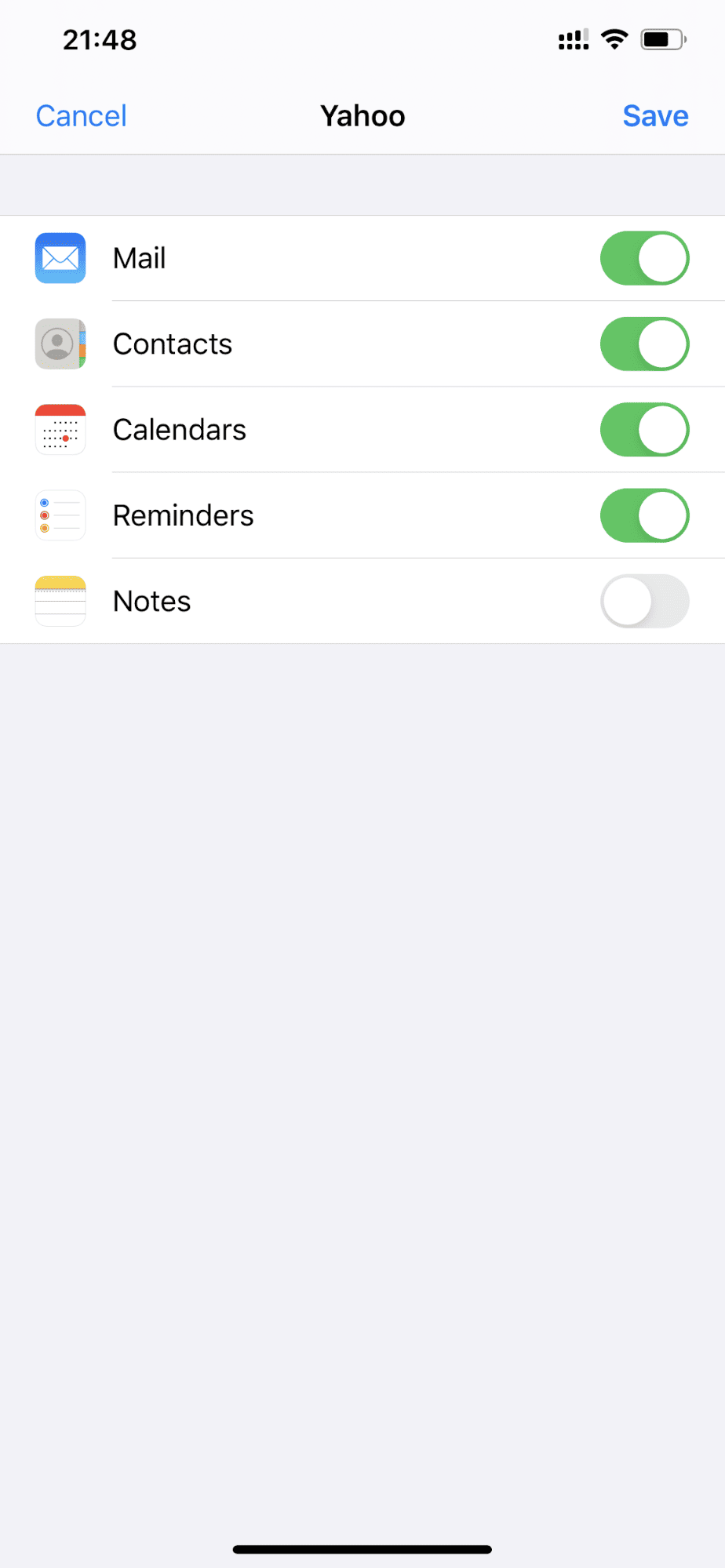Viewport: 725px width, 1568px height.
Task: Enable Notes syncing
Action: (644, 602)
